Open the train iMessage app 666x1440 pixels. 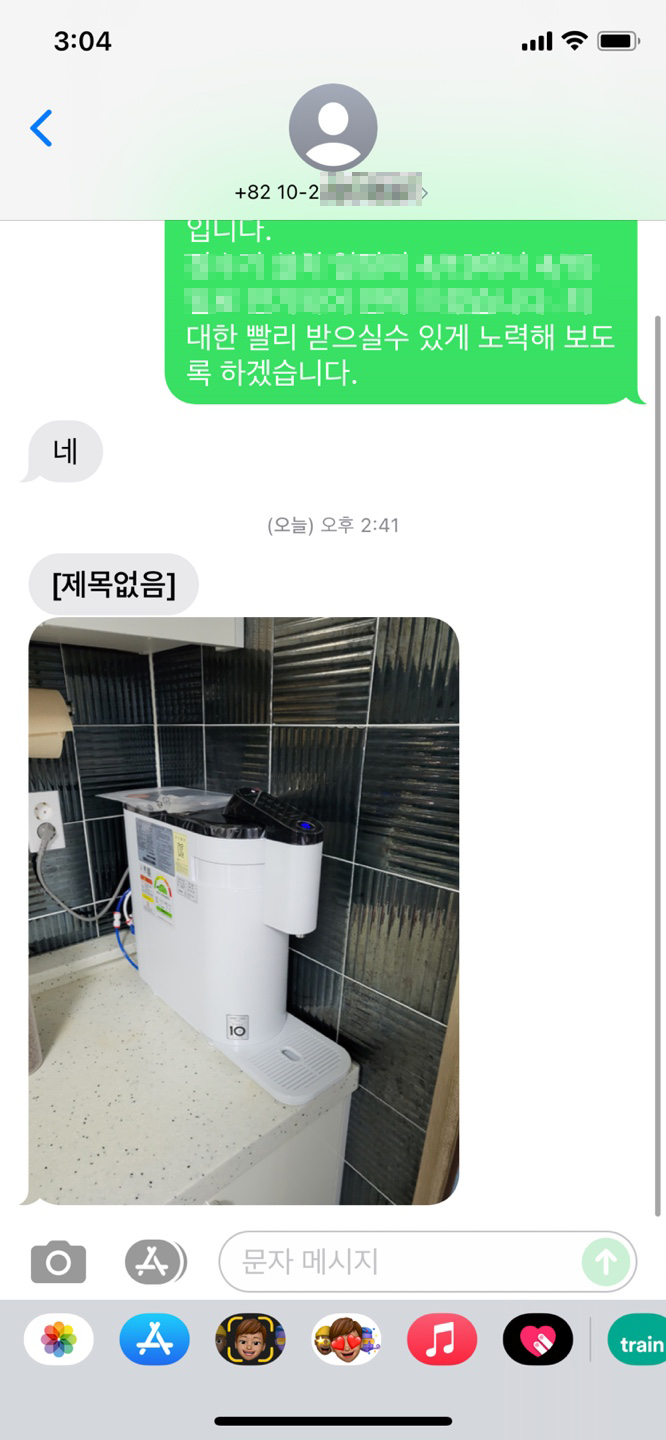(x=638, y=1340)
